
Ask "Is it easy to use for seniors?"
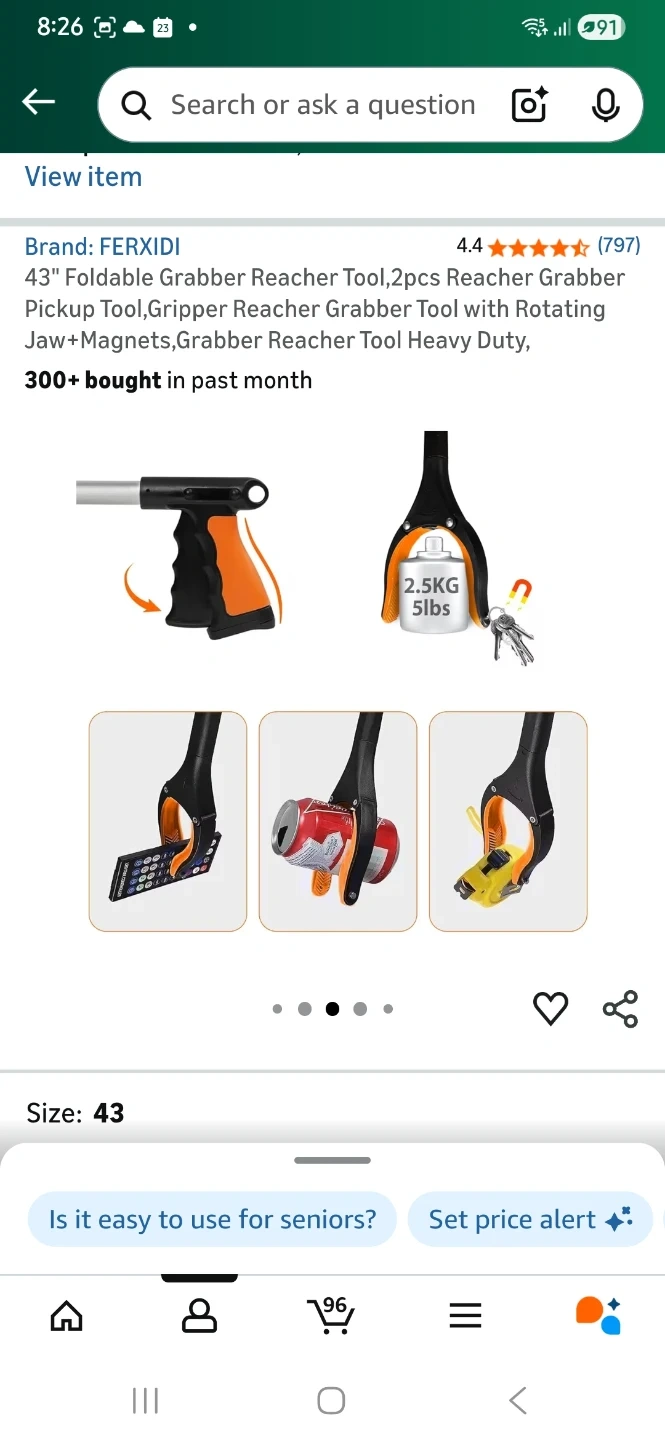point(212,1220)
